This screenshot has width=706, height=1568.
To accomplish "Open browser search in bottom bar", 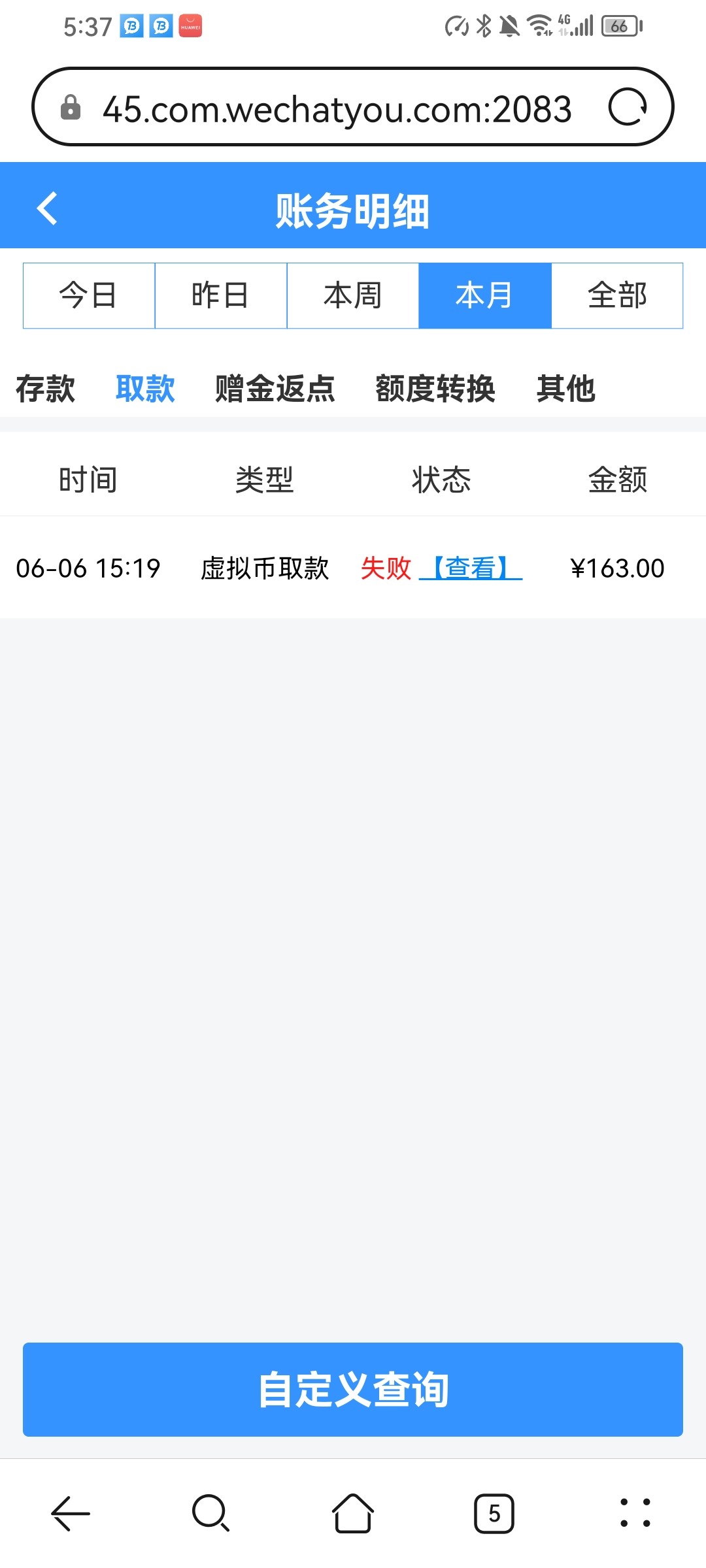I will point(211,1512).
